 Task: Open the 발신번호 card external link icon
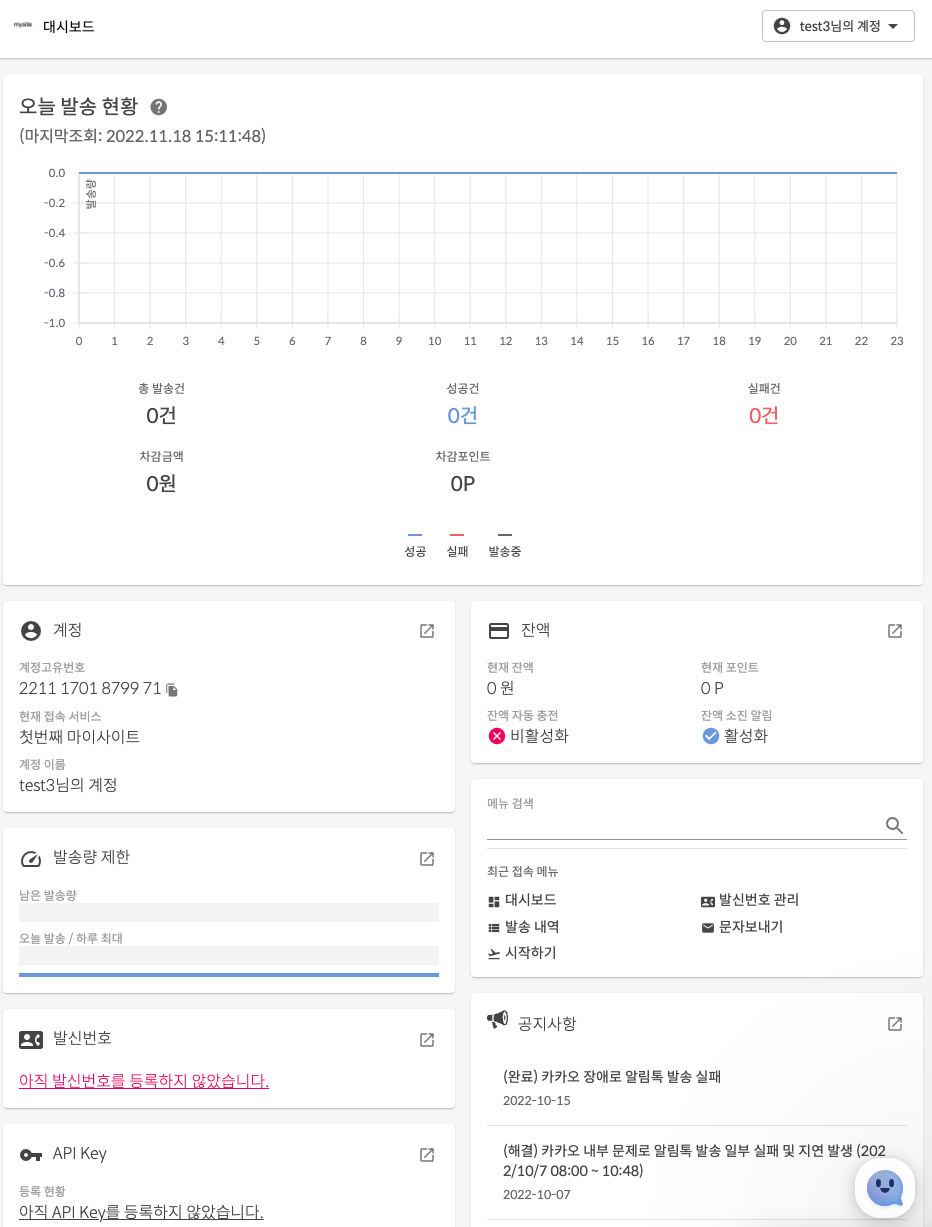(427, 1040)
